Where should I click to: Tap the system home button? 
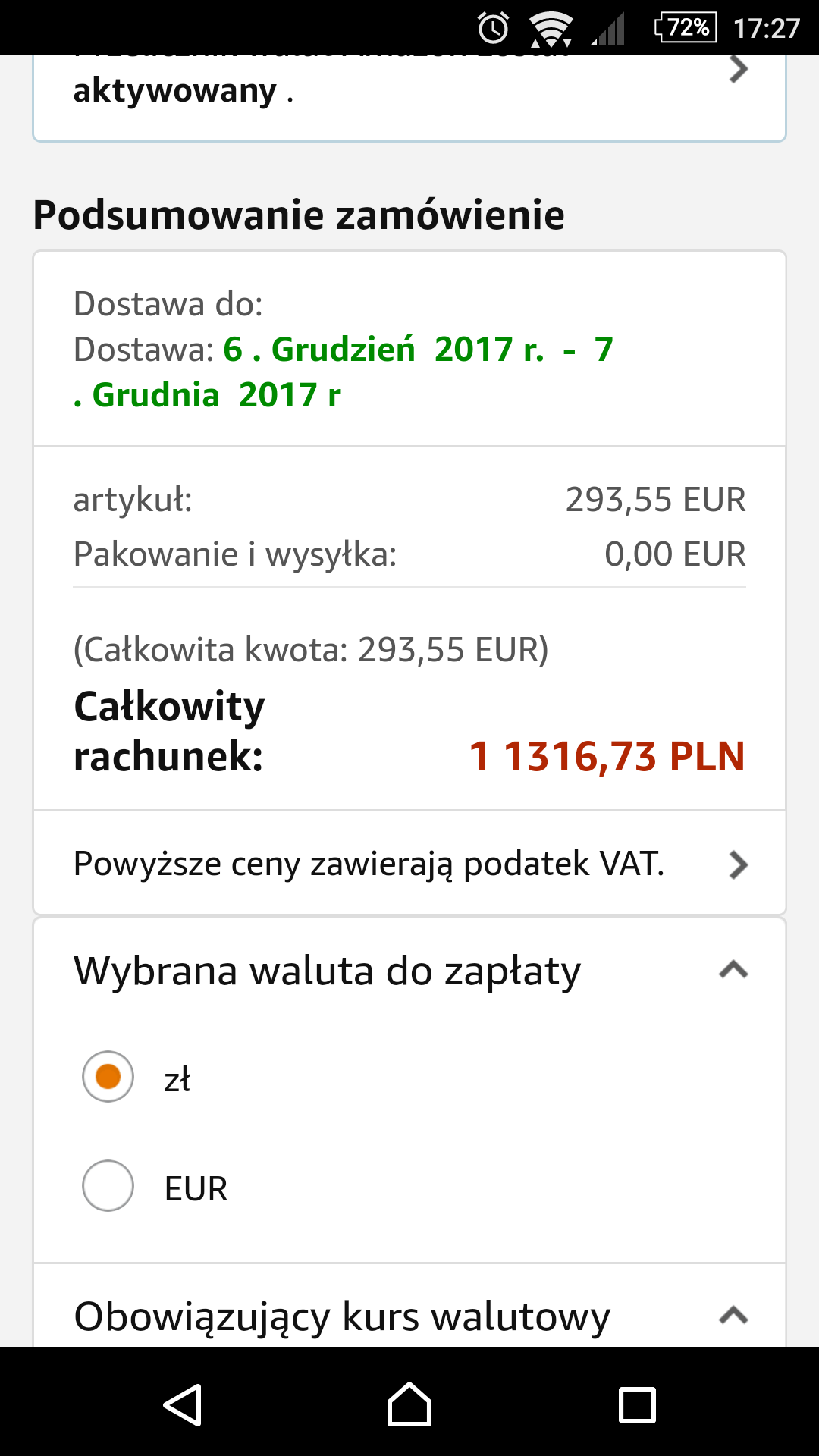(409, 1404)
